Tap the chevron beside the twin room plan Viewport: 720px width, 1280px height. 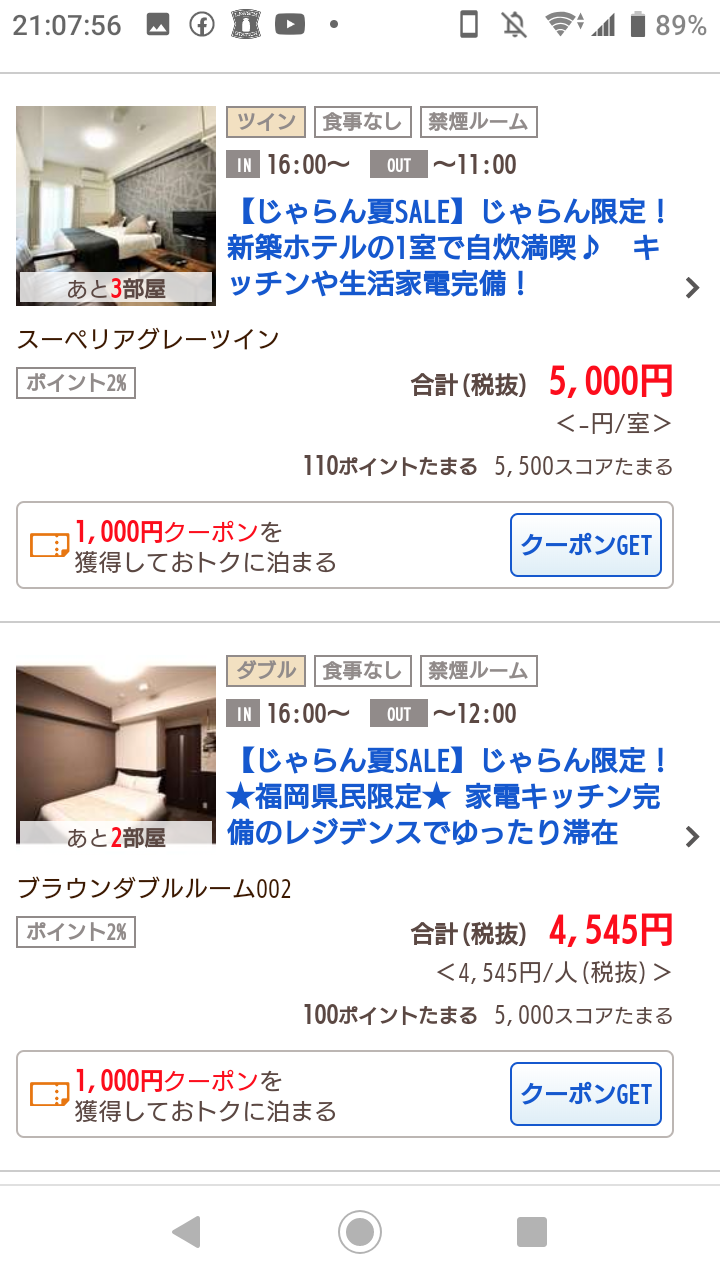[x=692, y=288]
